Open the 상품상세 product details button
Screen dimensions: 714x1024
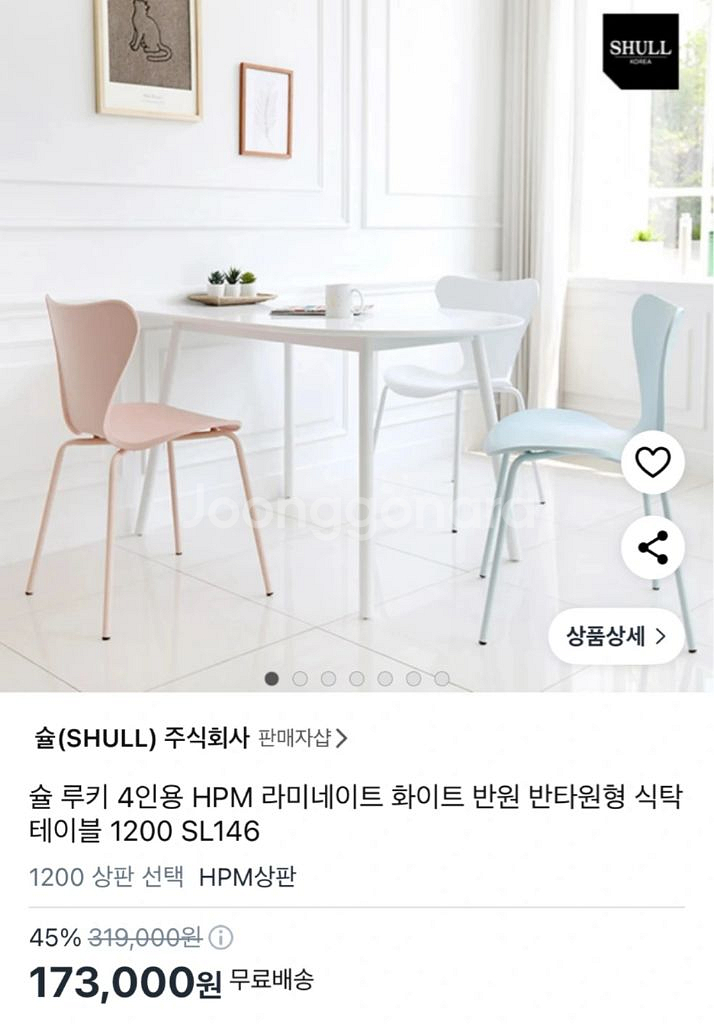(620, 636)
